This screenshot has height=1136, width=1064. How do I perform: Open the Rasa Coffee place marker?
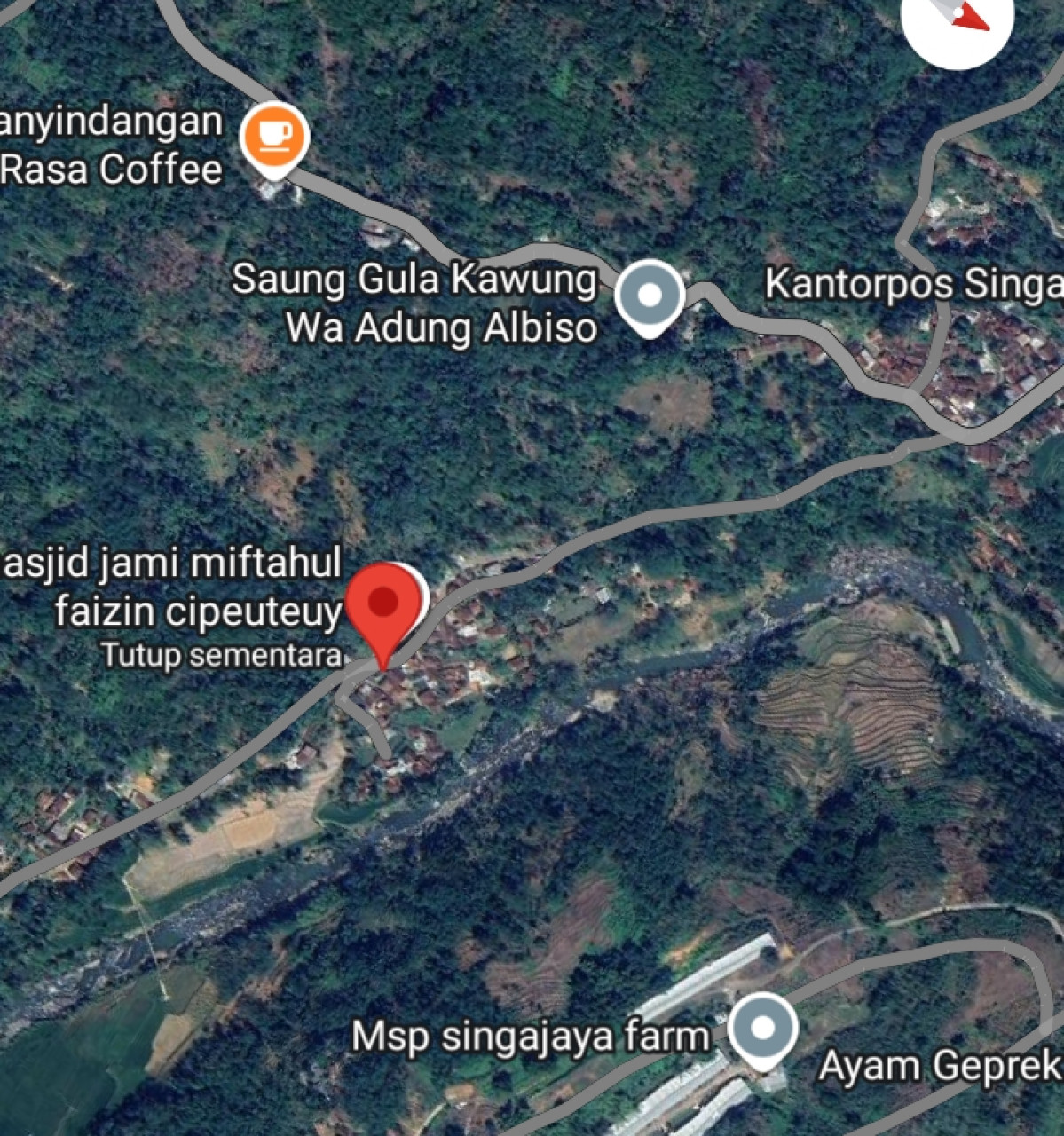274,138
